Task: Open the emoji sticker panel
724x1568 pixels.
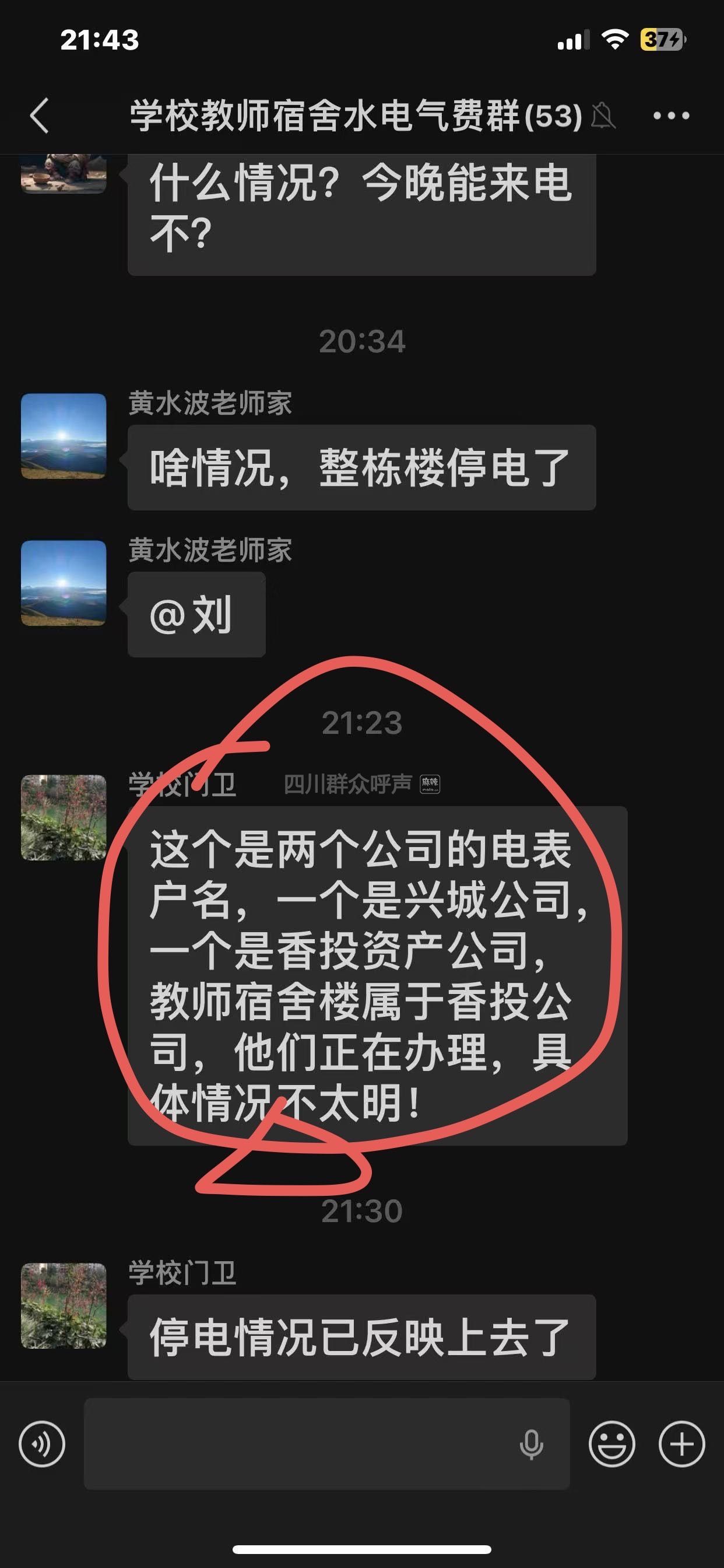Action: click(611, 1443)
